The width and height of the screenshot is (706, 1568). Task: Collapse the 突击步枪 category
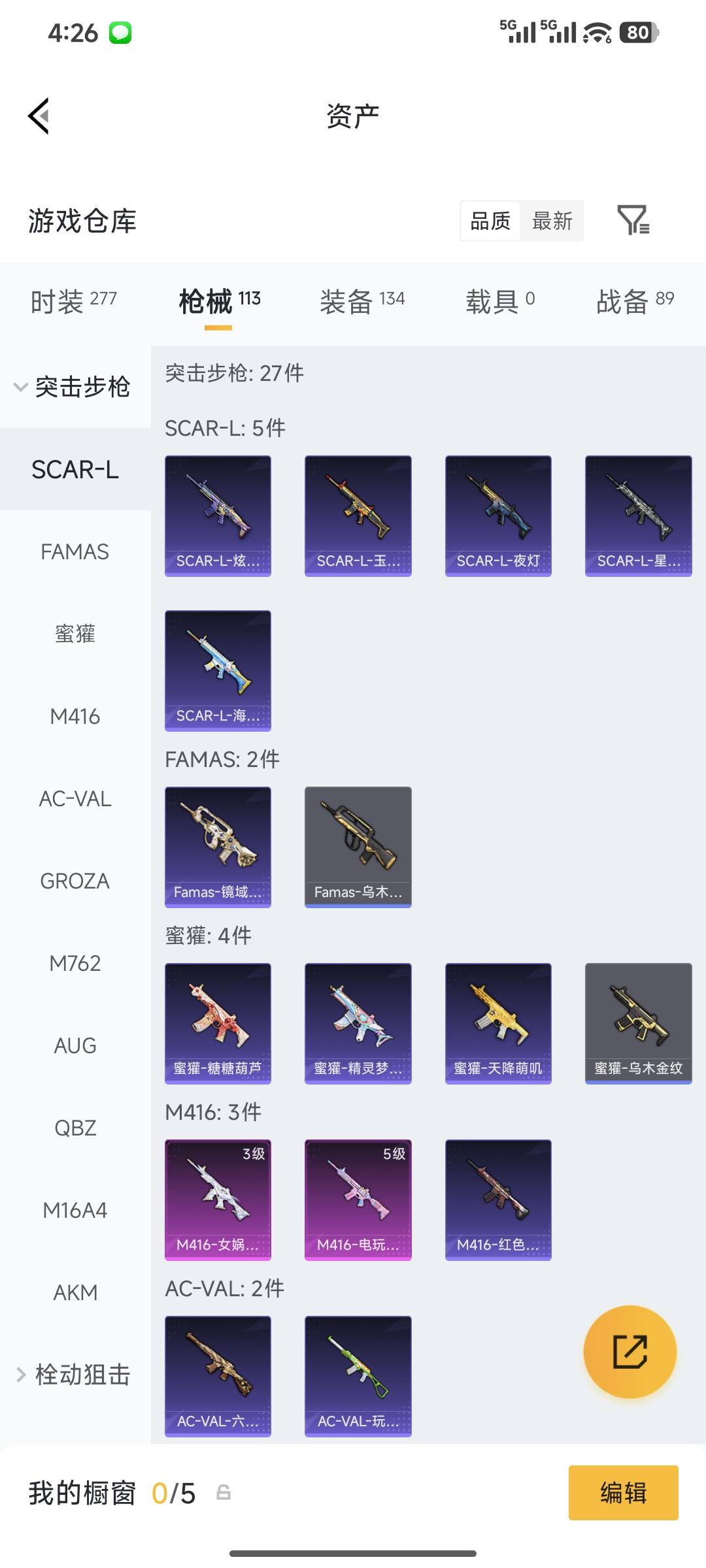click(73, 387)
